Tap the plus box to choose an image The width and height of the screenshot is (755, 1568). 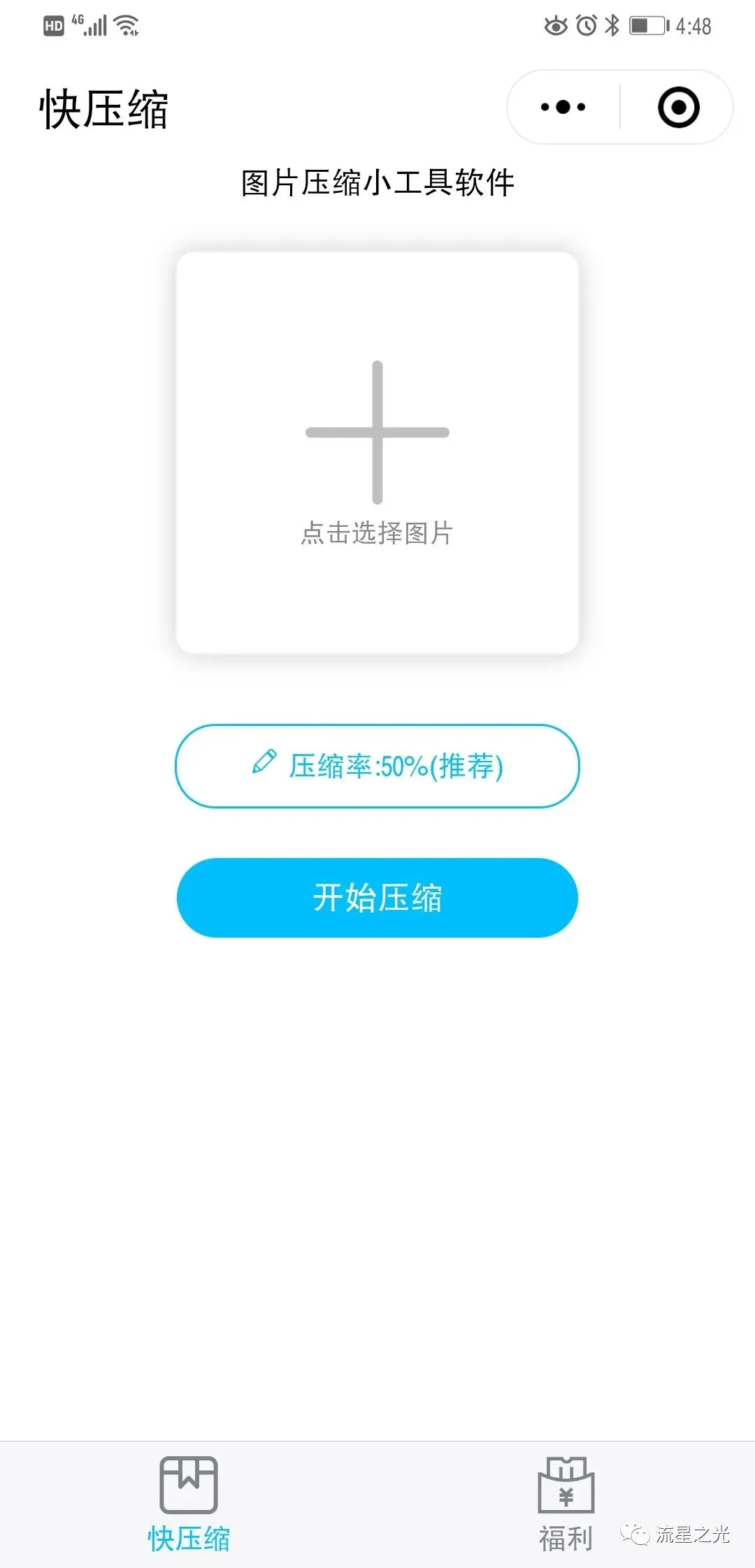tap(377, 453)
